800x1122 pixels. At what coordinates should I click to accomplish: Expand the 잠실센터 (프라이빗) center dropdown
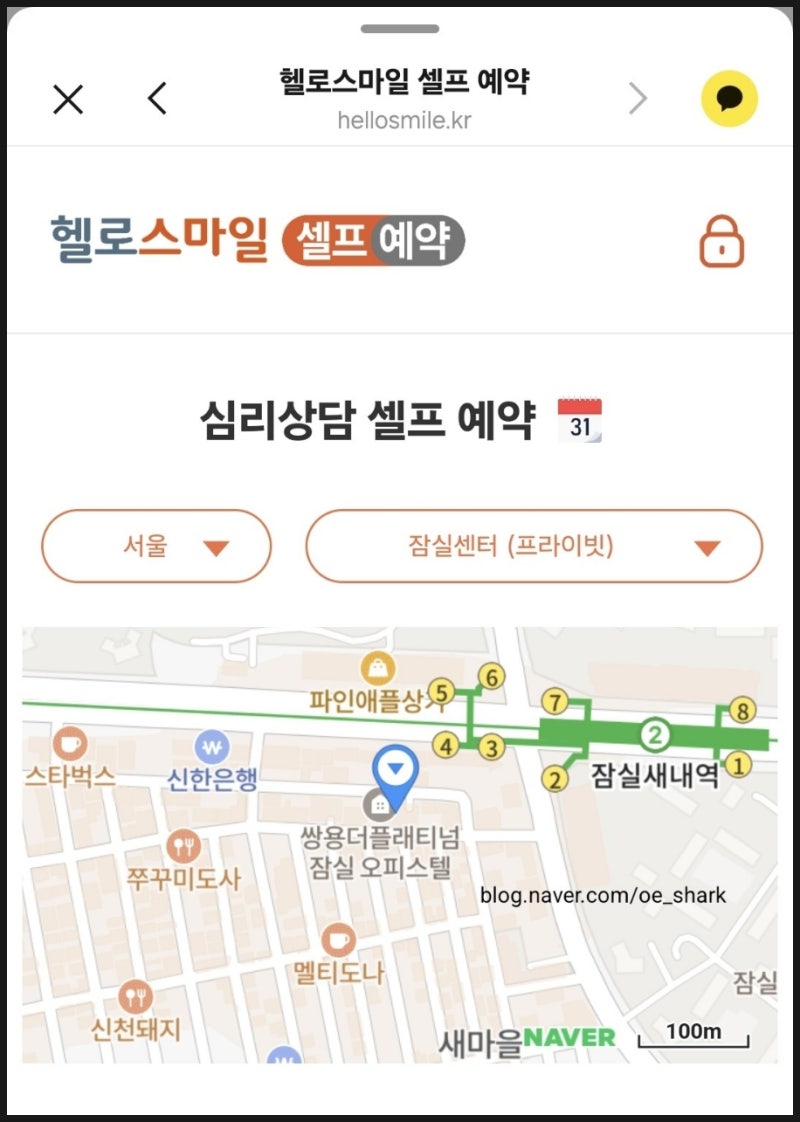tap(534, 546)
